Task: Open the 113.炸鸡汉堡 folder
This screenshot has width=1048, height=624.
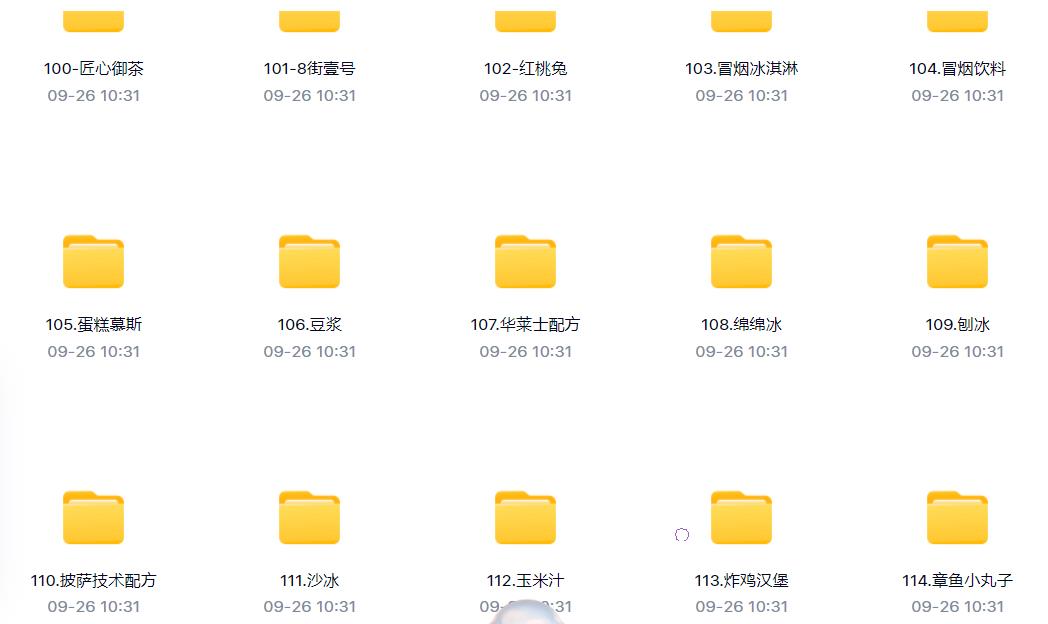Action: point(741,518)
